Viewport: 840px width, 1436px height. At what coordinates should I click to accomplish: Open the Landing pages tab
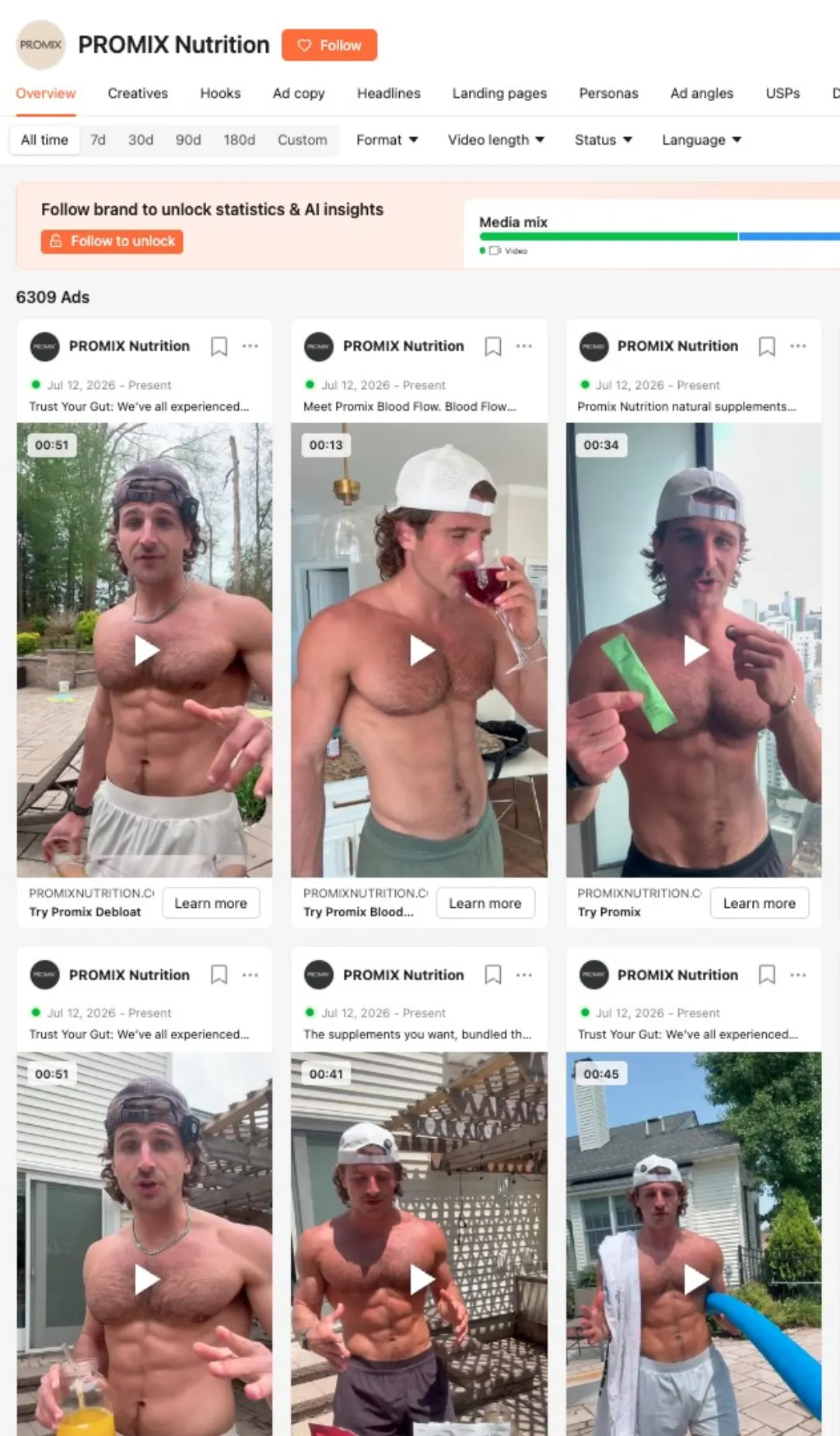499,93
